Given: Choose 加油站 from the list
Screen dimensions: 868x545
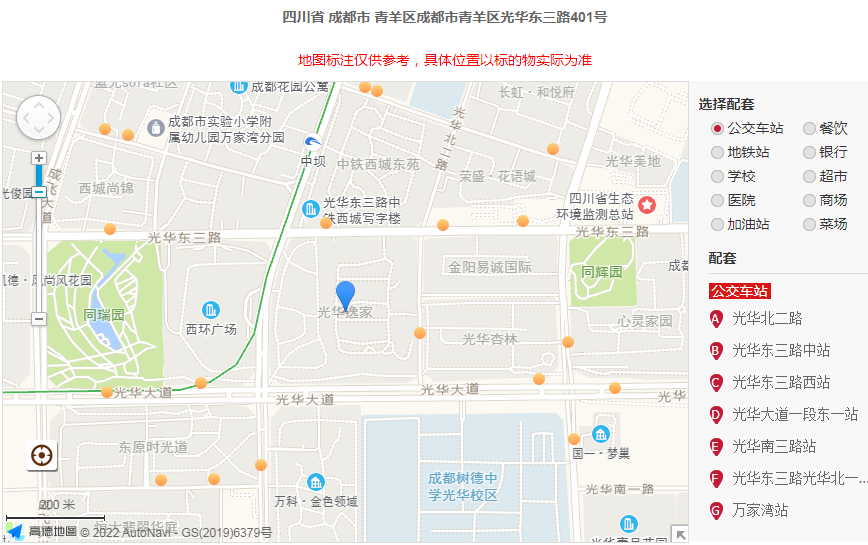Looking at the screenshot, I should (717, 225).
